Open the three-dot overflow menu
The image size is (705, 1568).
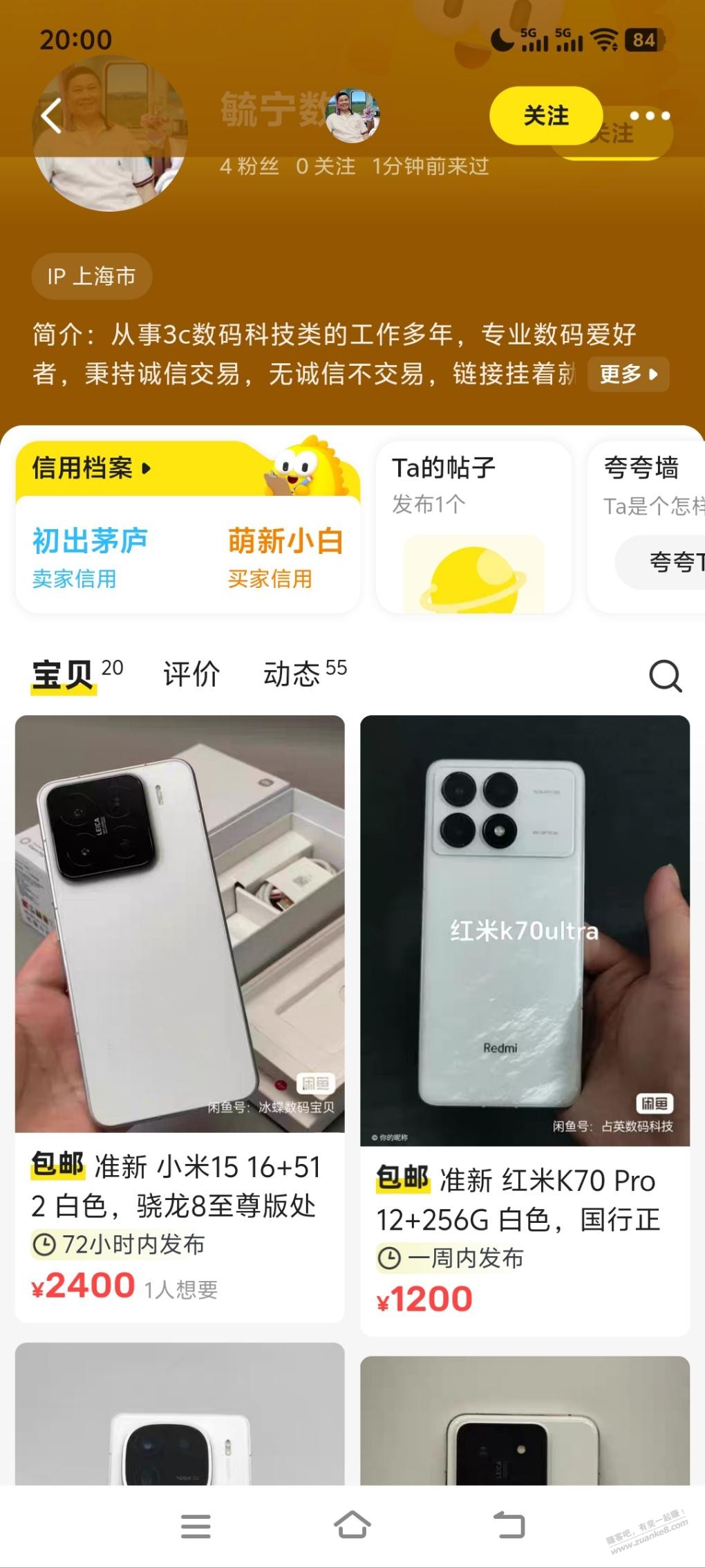pyautogui.click(x=649, y=116)
